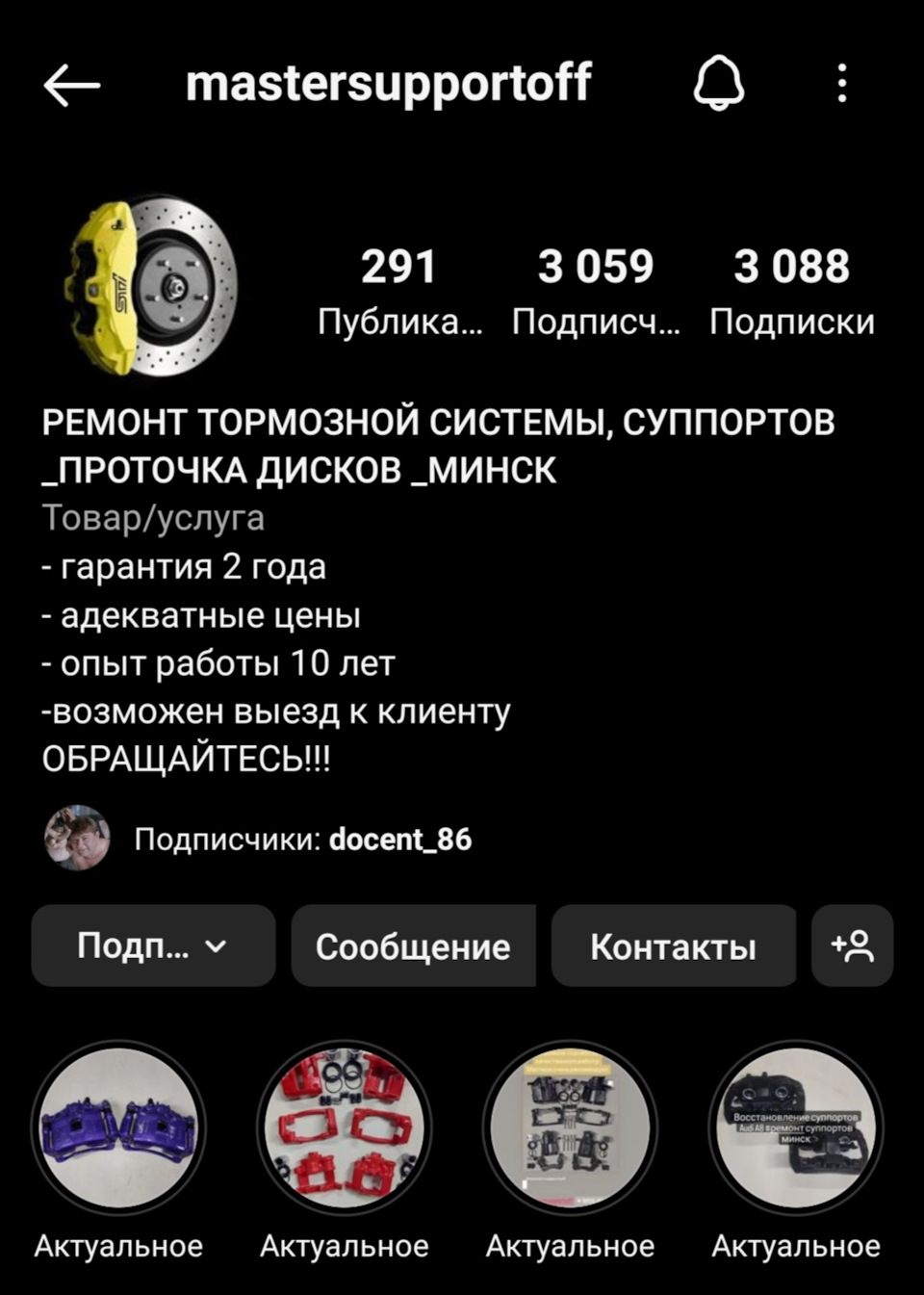924x1295 pixels.
Task: Open the three-dot overflow menu
Action: point(842,84)
